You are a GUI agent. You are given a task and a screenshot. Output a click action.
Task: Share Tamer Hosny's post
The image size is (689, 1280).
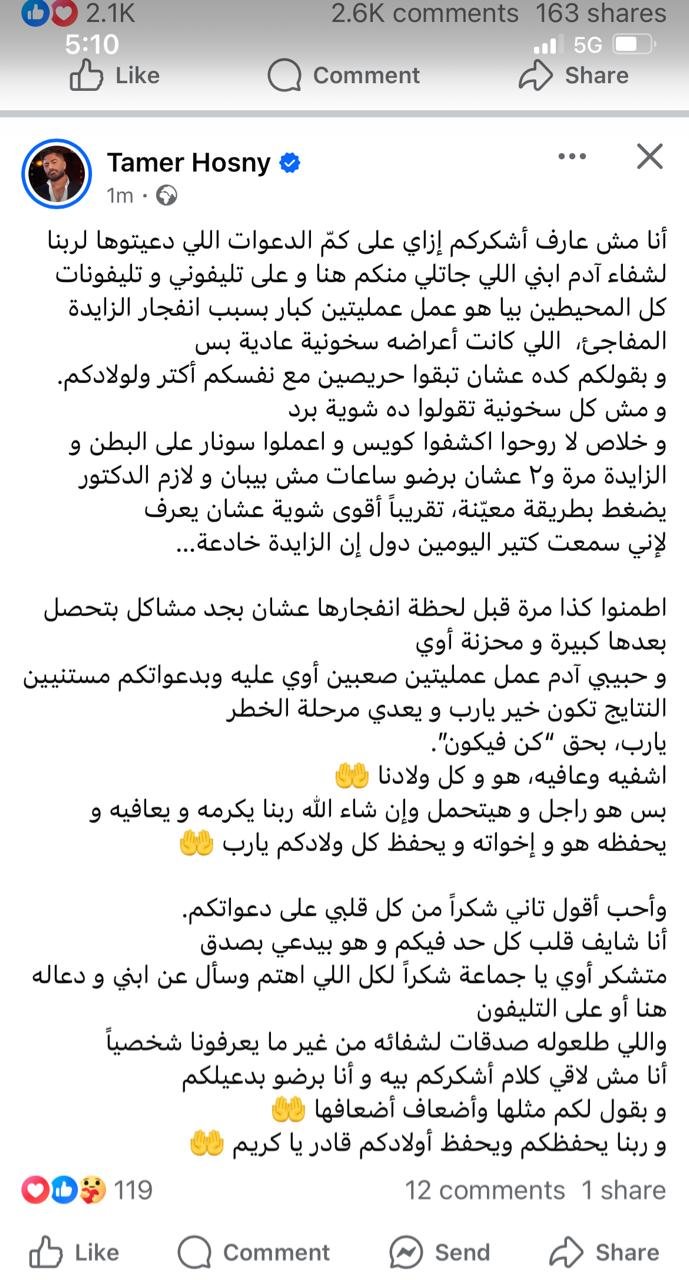click(x=603, y=1252)
